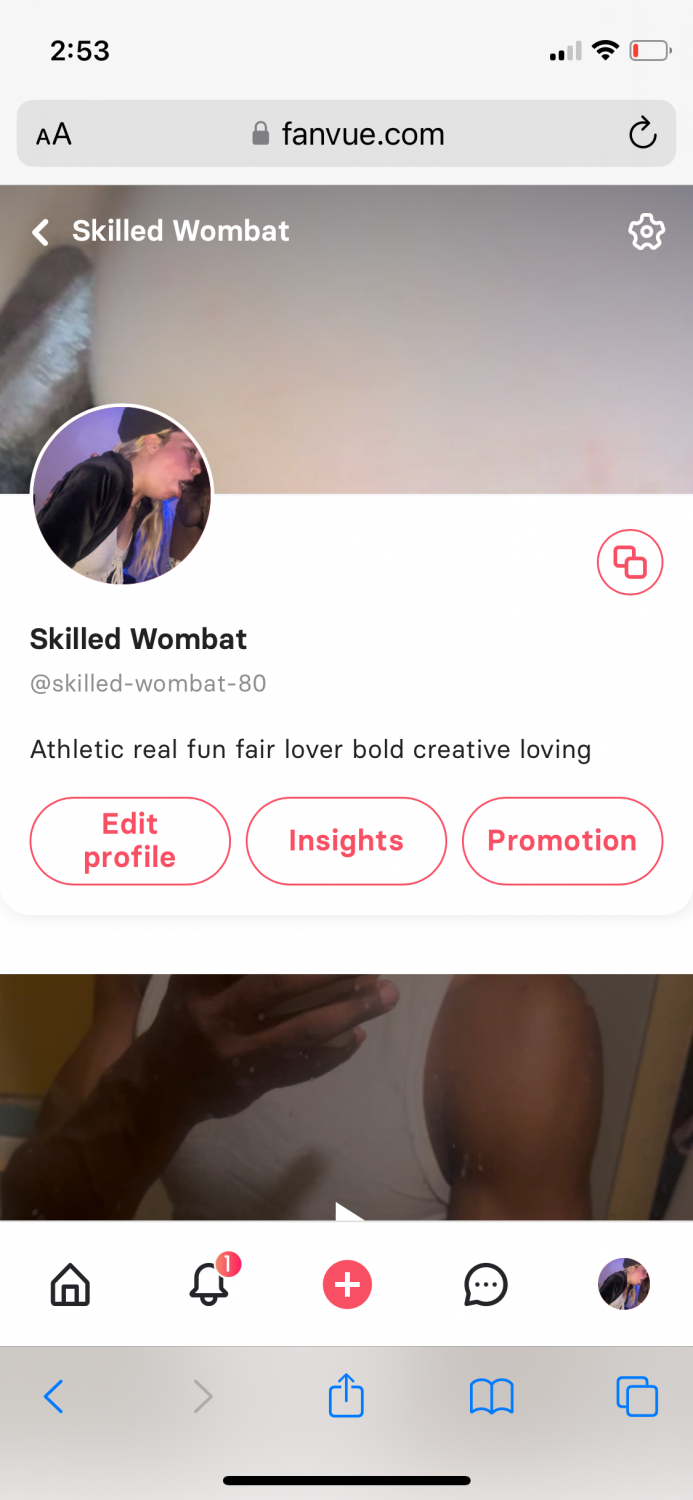This screenshot has height=1500, width=693.
Task: Open the settings gear icon
Action: pos(646,232)
